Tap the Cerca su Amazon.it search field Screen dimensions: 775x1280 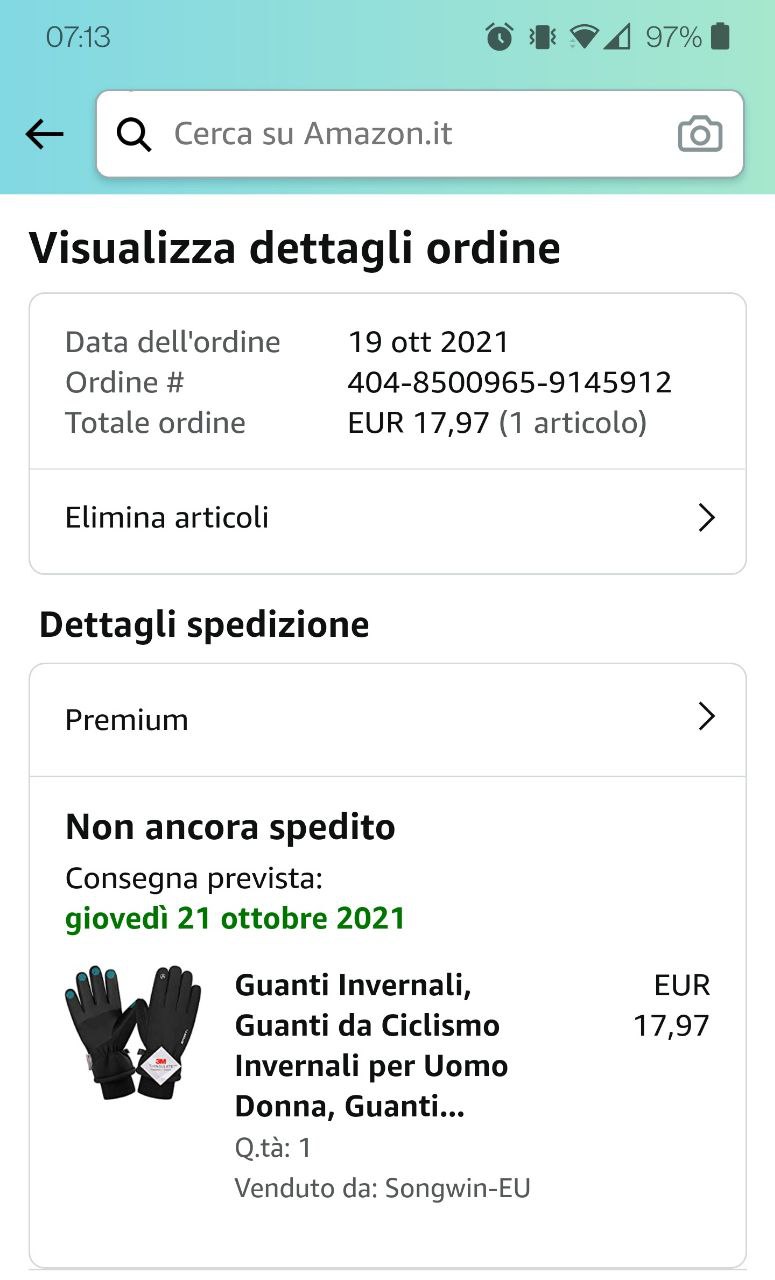[x=400, y=134]
